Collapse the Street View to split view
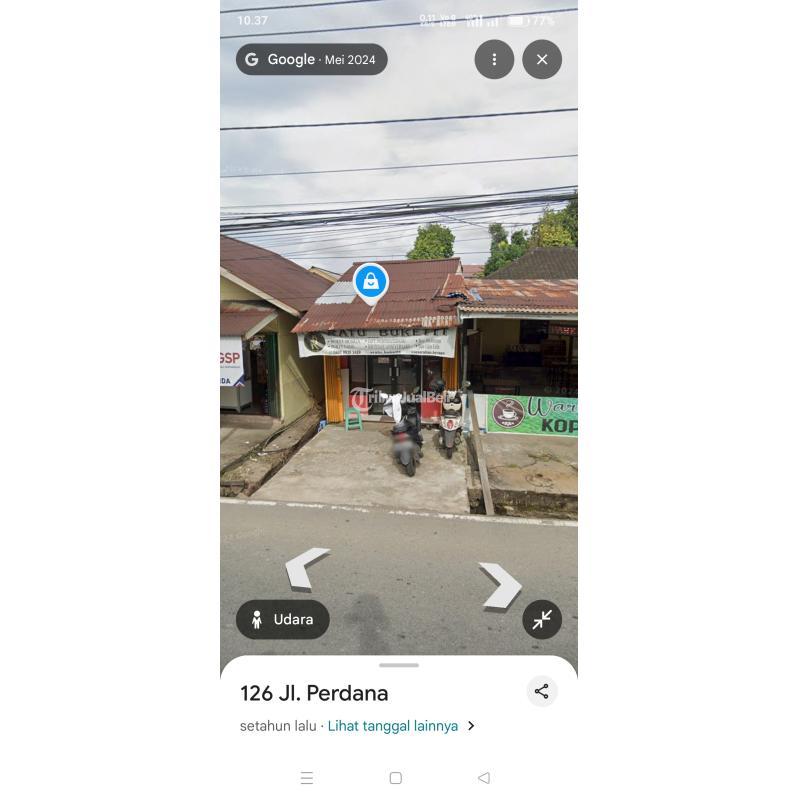Image resolution: width=800 pixels, height=800 pixels. pyautogui.click(x=542, y=620)
